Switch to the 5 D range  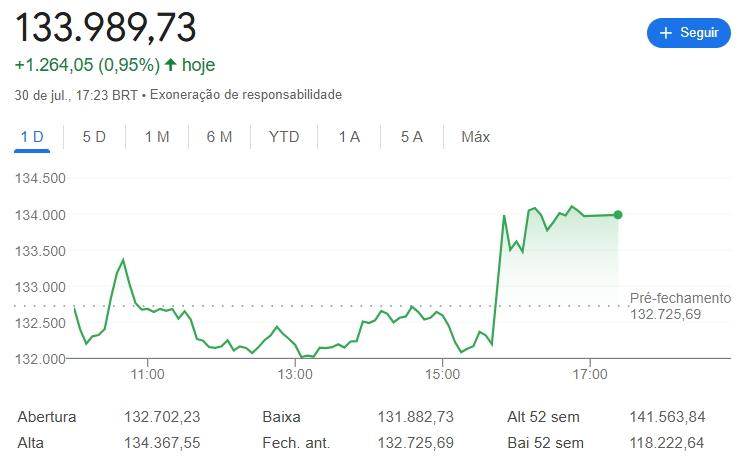(x=94, y=137)
